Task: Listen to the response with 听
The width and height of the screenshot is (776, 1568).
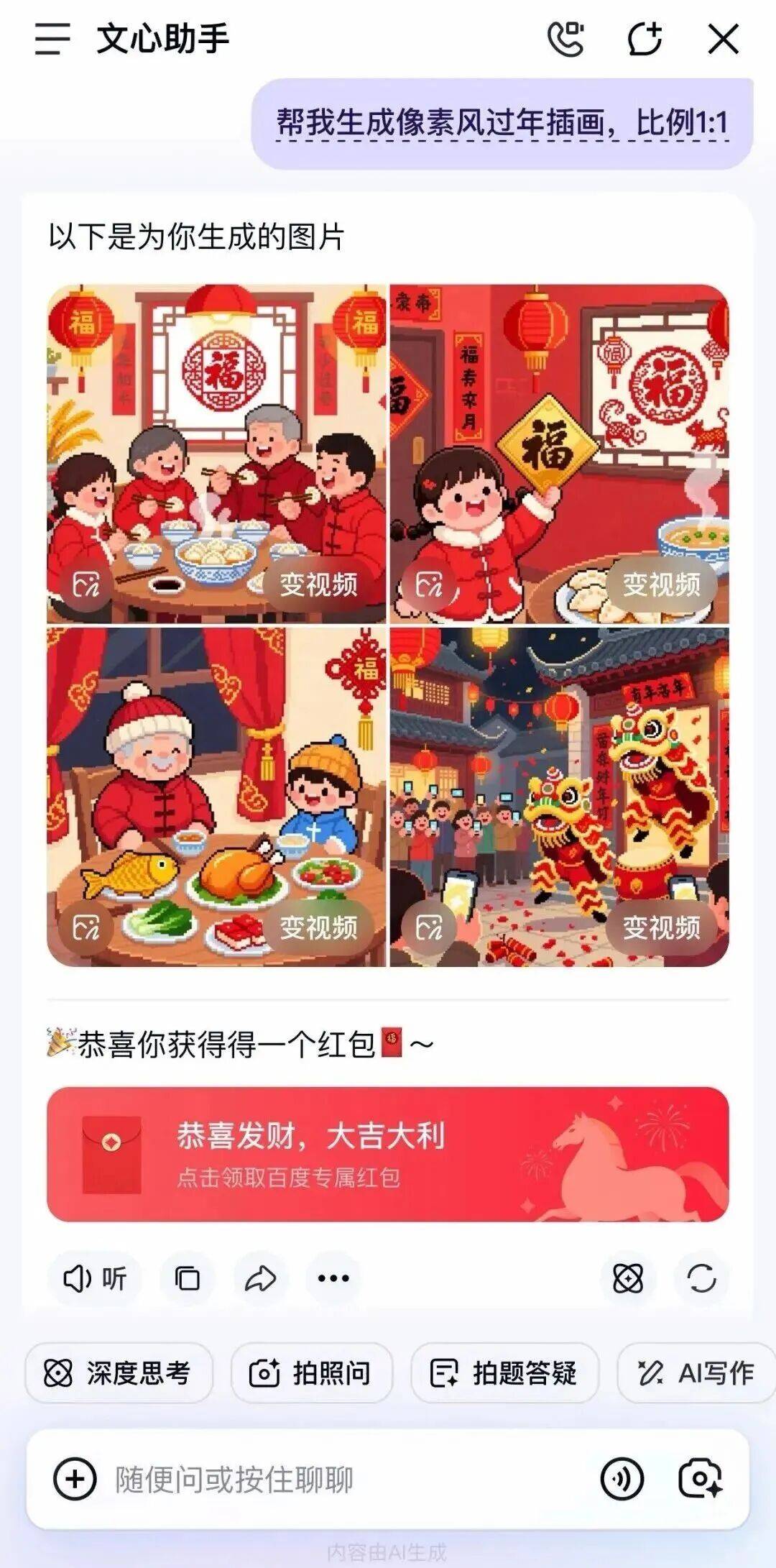Action: 95,1278
